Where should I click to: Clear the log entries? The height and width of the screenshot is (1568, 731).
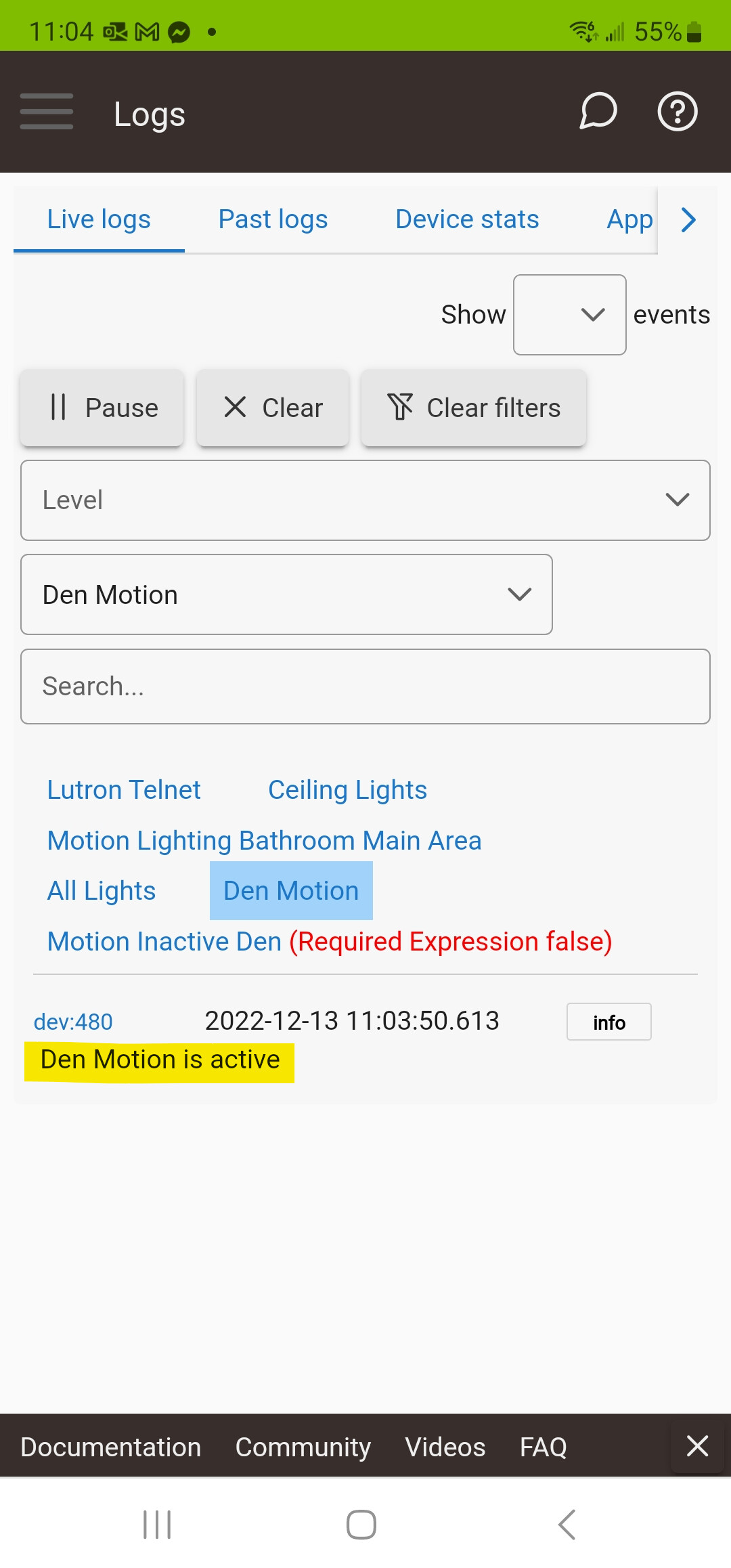[273, 408]
